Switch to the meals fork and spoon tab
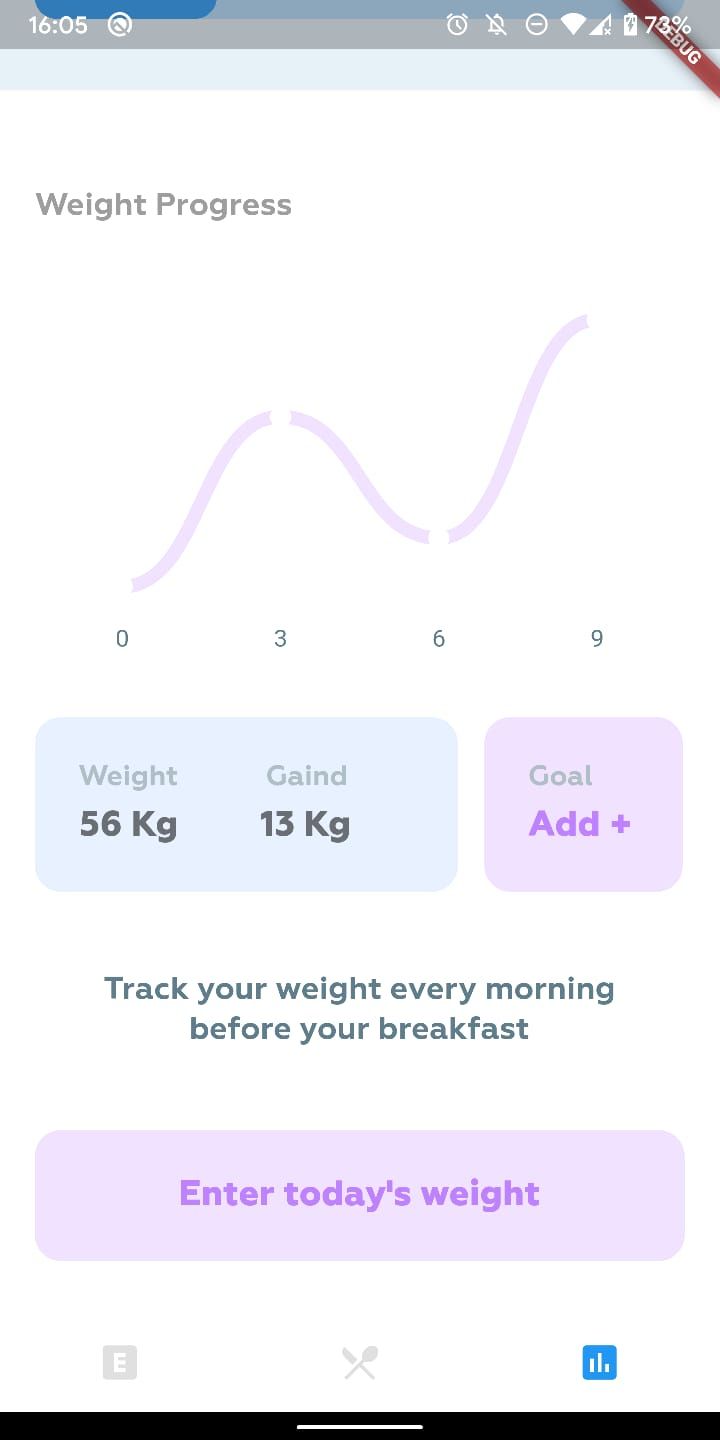Image resolution: width=720 pixels, height=1440 pixels. click(360, 1363)
